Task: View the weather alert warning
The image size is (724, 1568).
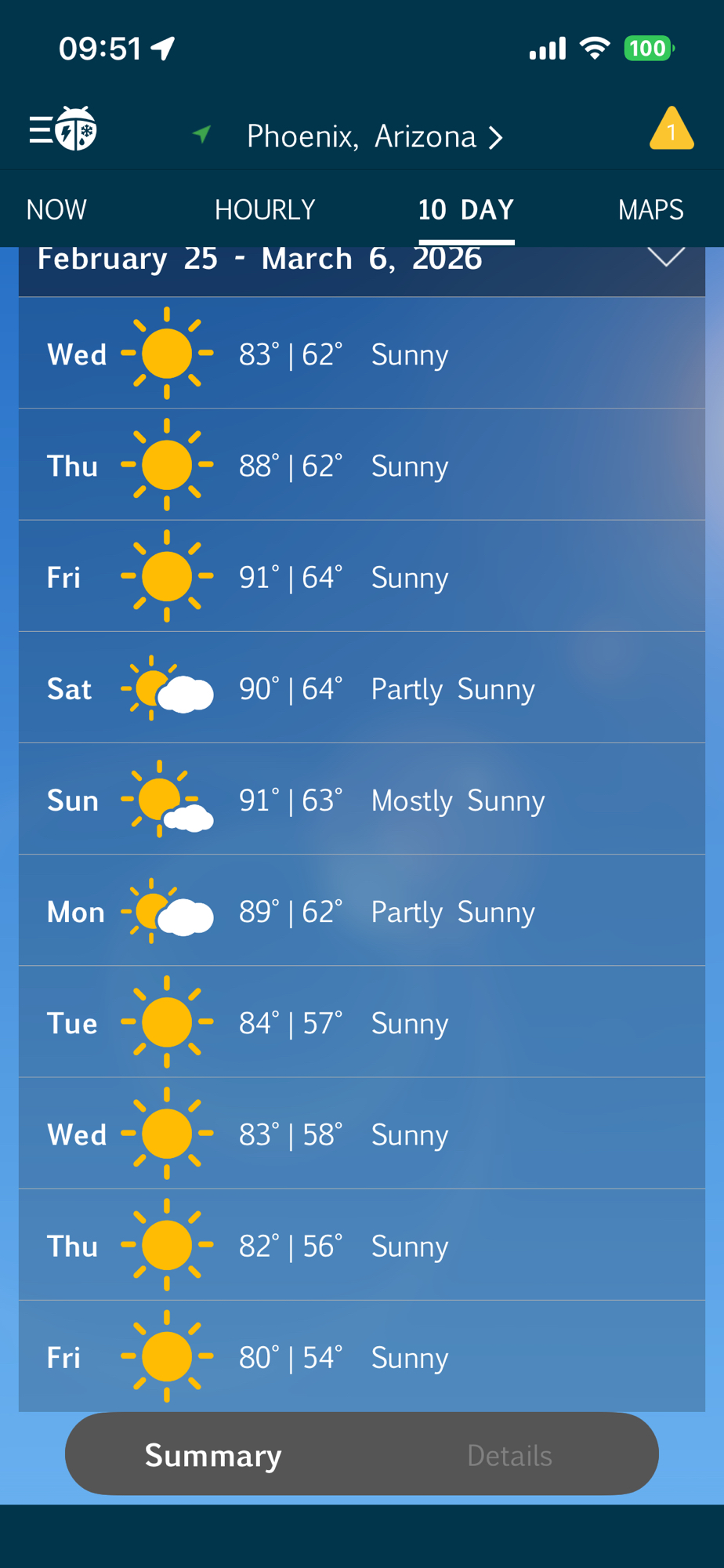Action: (672, 129)
